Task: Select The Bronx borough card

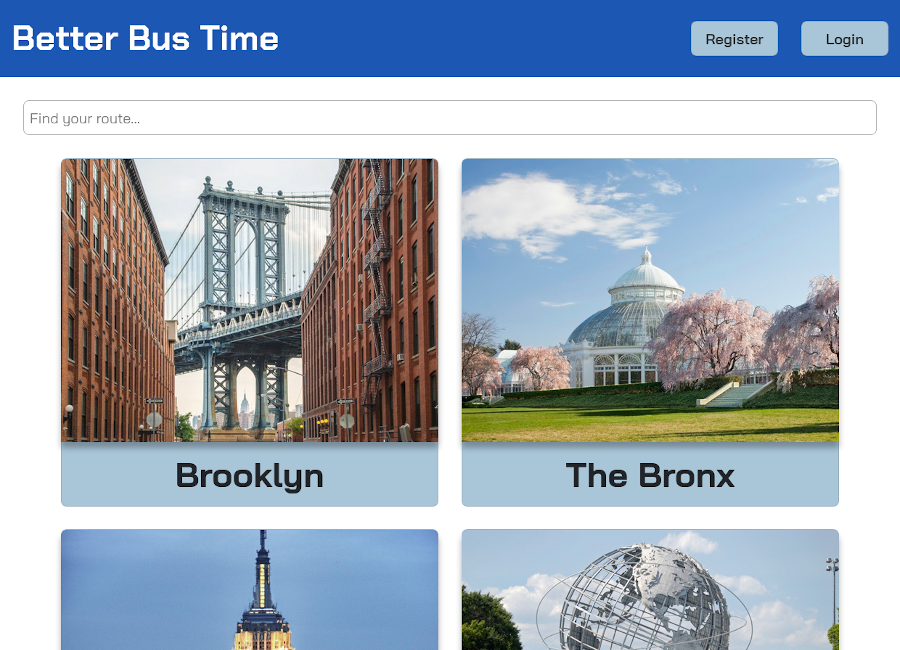Action: coord(650,332)
